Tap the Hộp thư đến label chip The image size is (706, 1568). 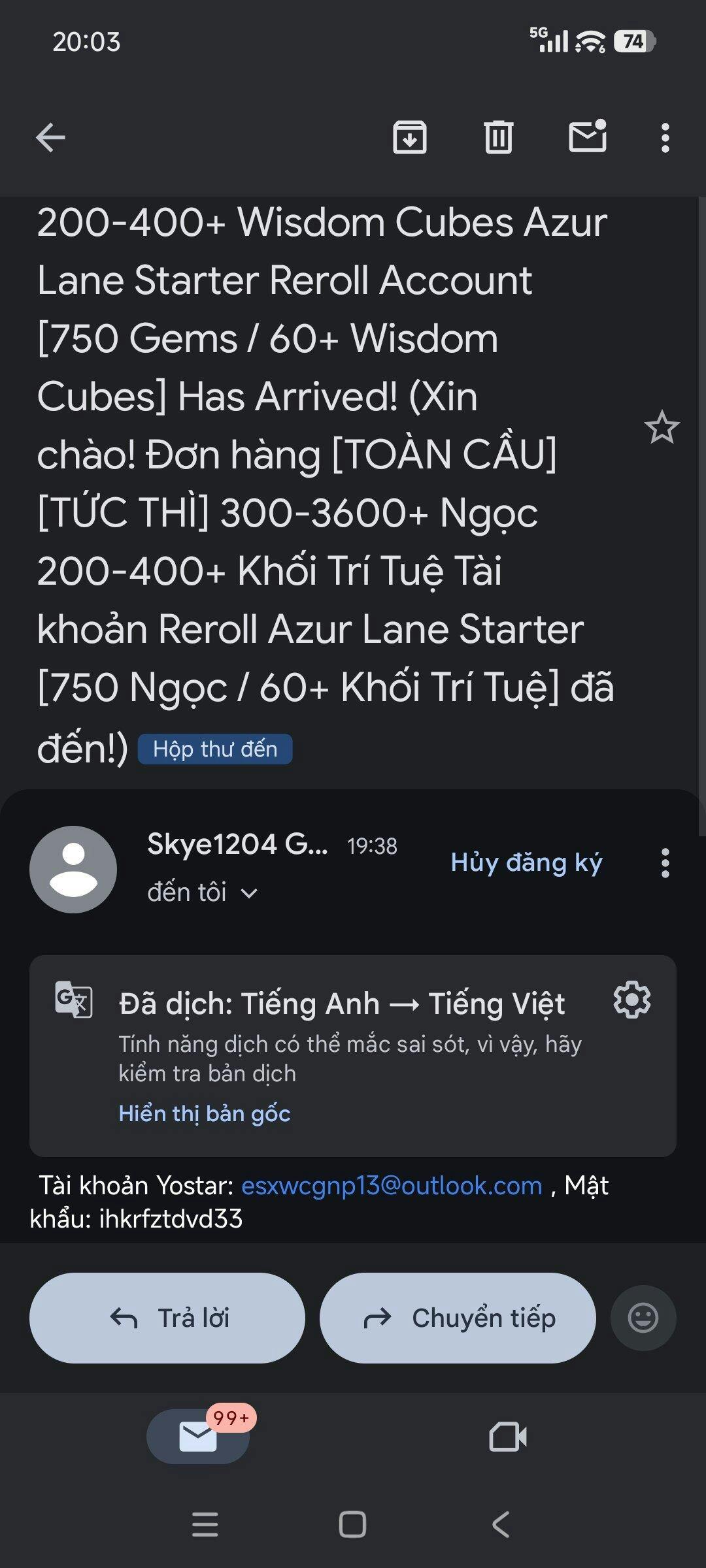pos(215,749)
